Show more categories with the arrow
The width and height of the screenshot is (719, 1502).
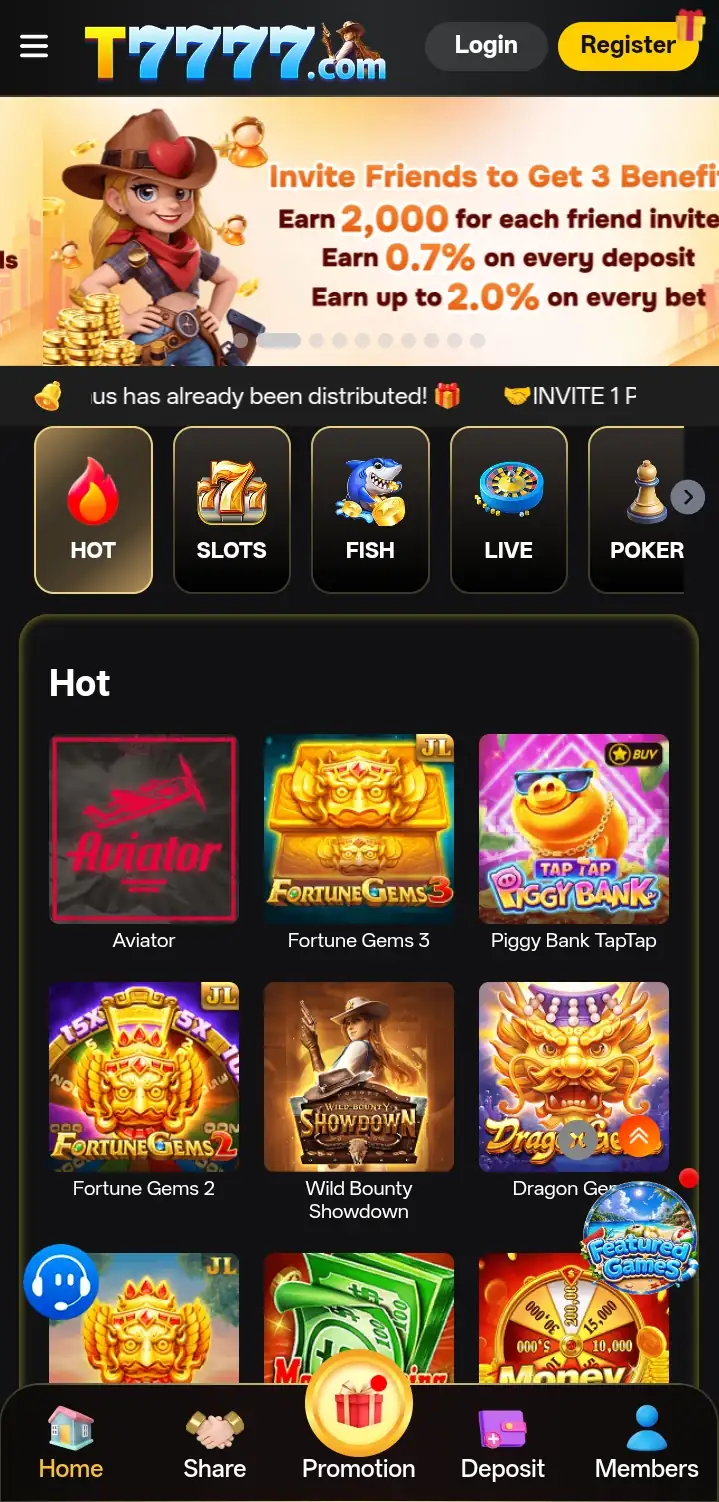pyautogui.click(x=687, y=496)
